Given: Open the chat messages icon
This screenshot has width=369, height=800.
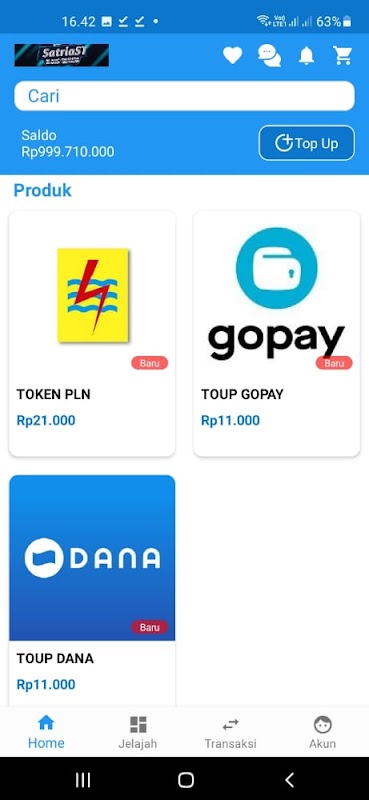Looking at the screenshot, I should (x=269, y=55).
